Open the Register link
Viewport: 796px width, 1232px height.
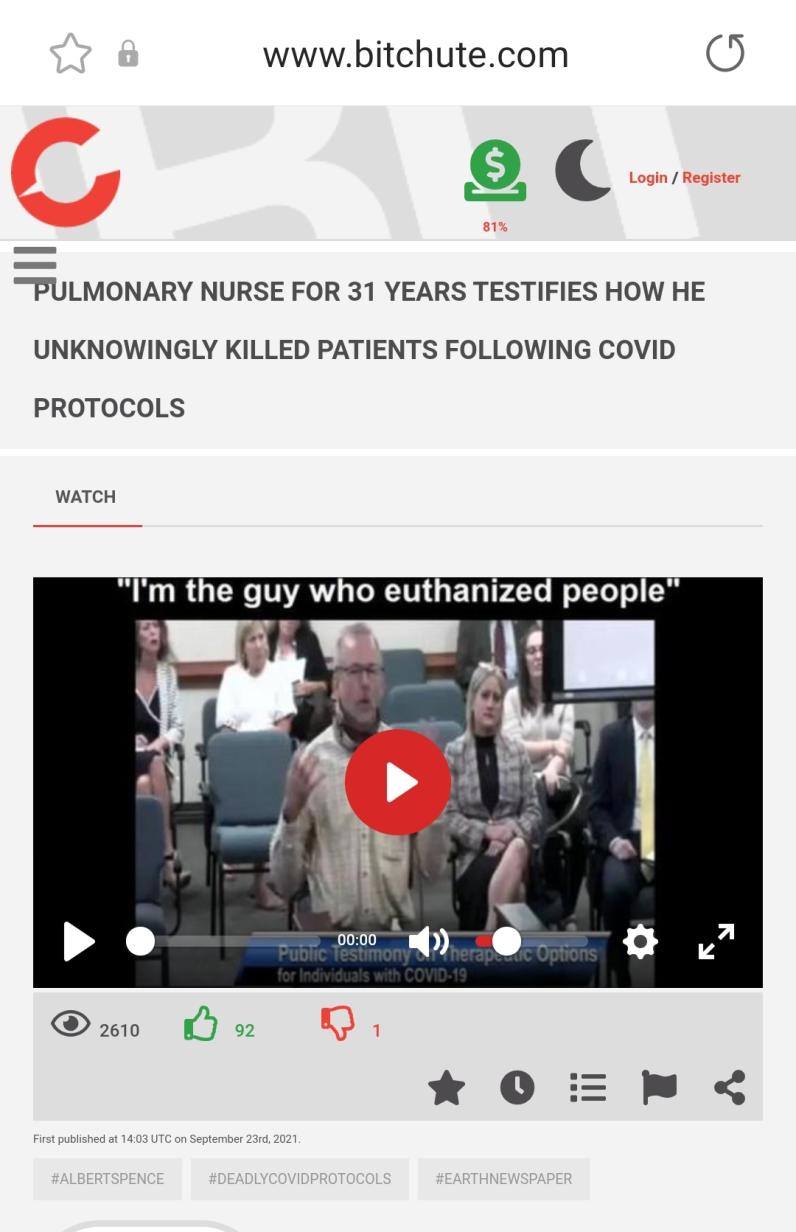(x=711, y=178)
